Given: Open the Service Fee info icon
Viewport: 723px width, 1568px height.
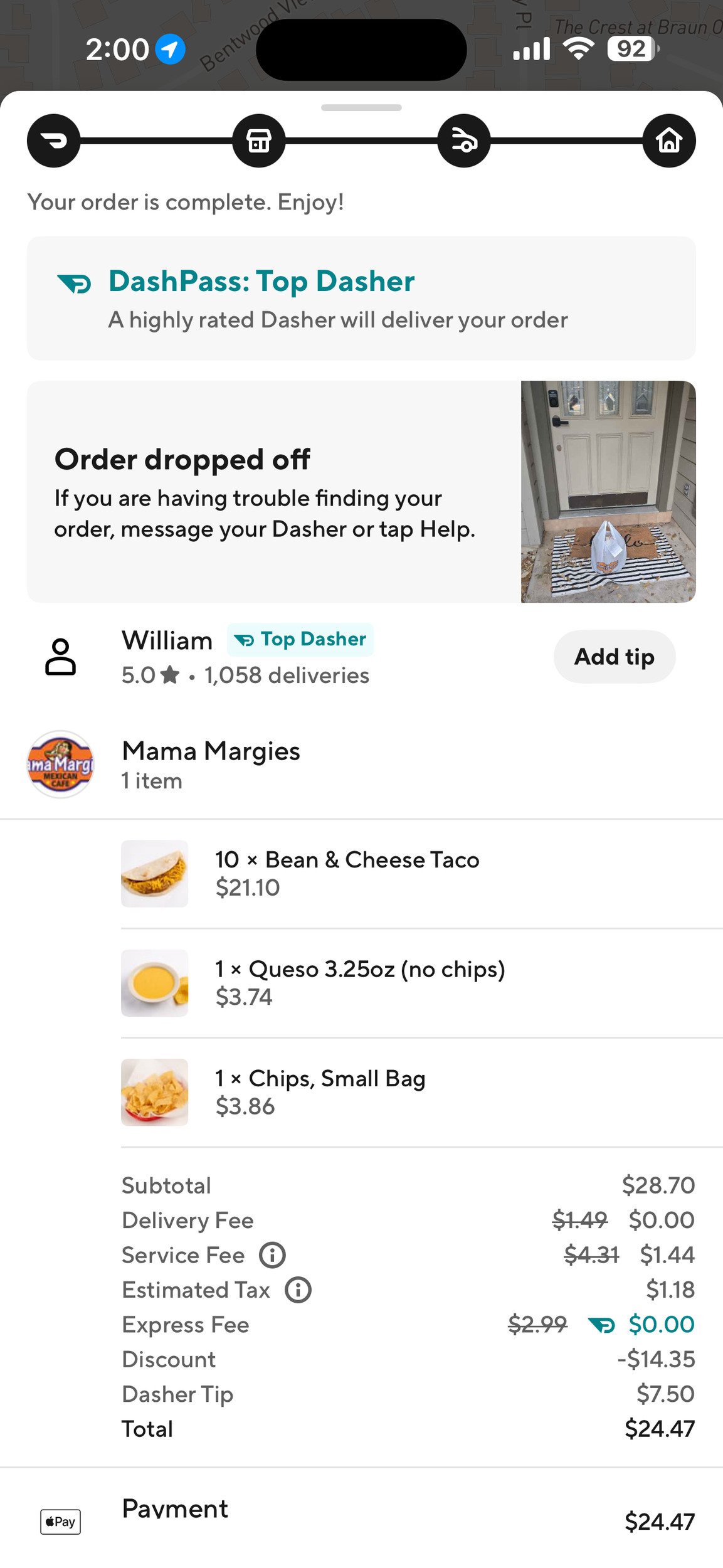Looking at the screenshot, I should tap(273, 1255).
